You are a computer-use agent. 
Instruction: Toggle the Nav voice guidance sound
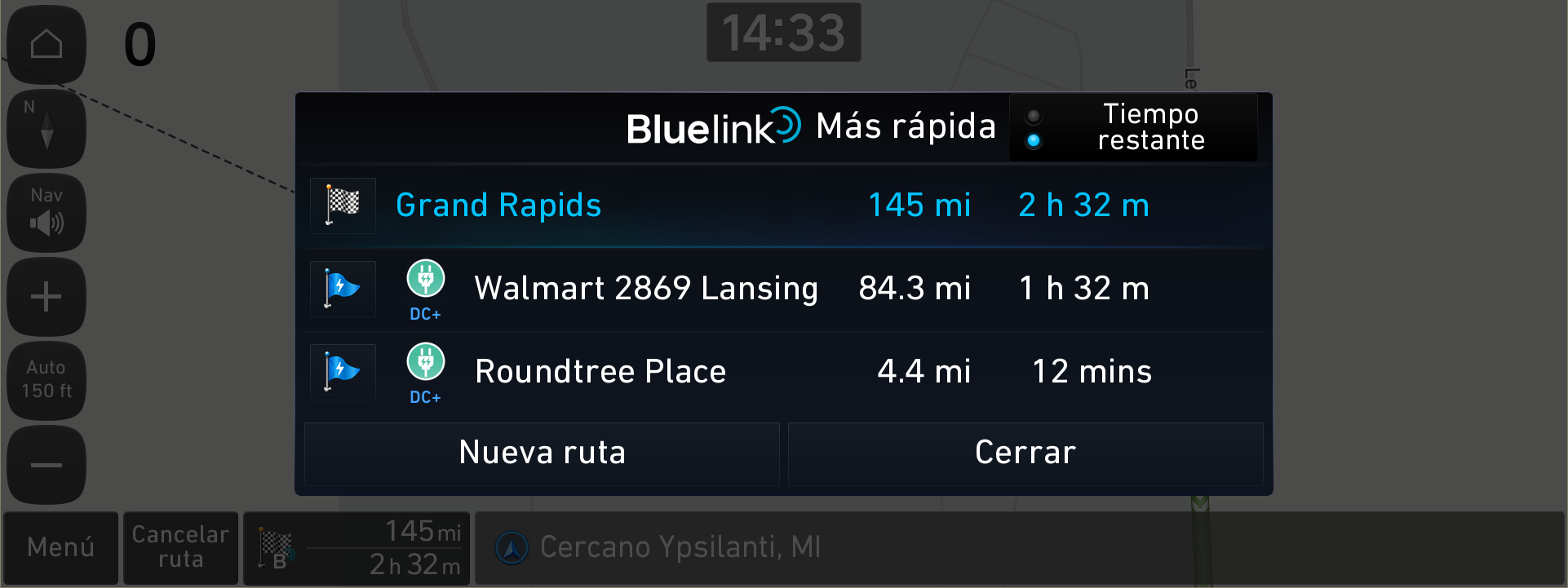tap(47, 213)
